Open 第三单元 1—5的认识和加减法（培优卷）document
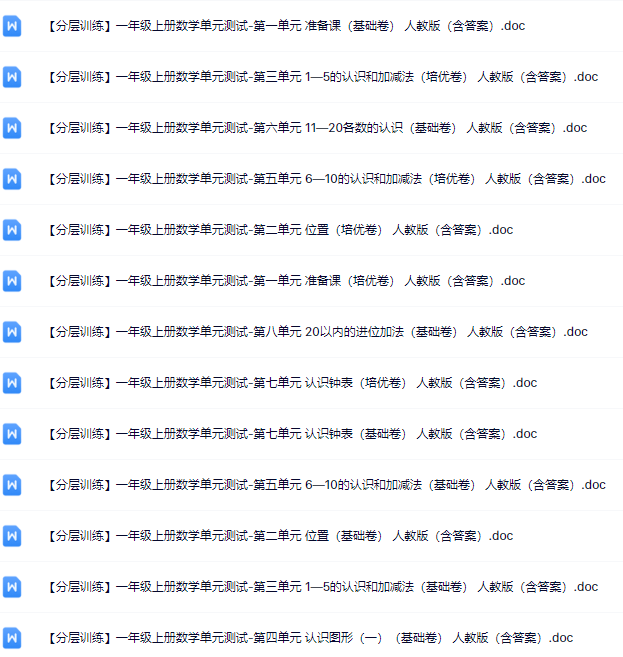The width and height of the screenshot is (623, 657). tap(322, 77)
